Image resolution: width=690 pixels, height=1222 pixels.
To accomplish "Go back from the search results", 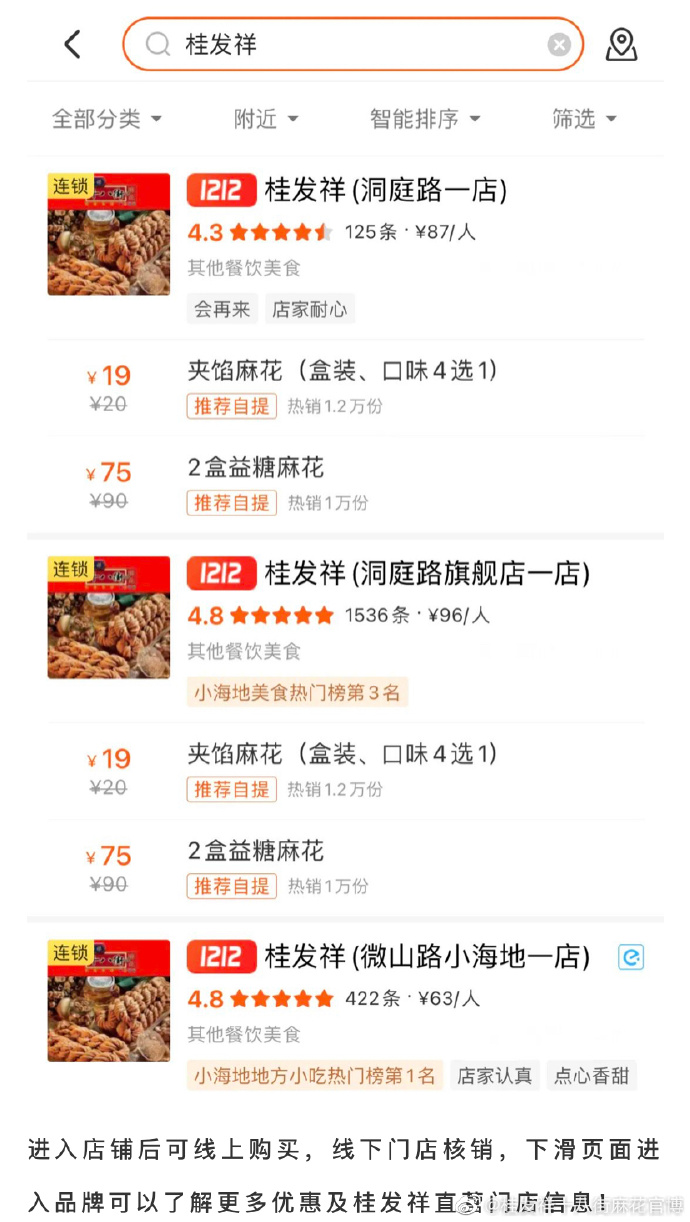I will click(72, 45).
